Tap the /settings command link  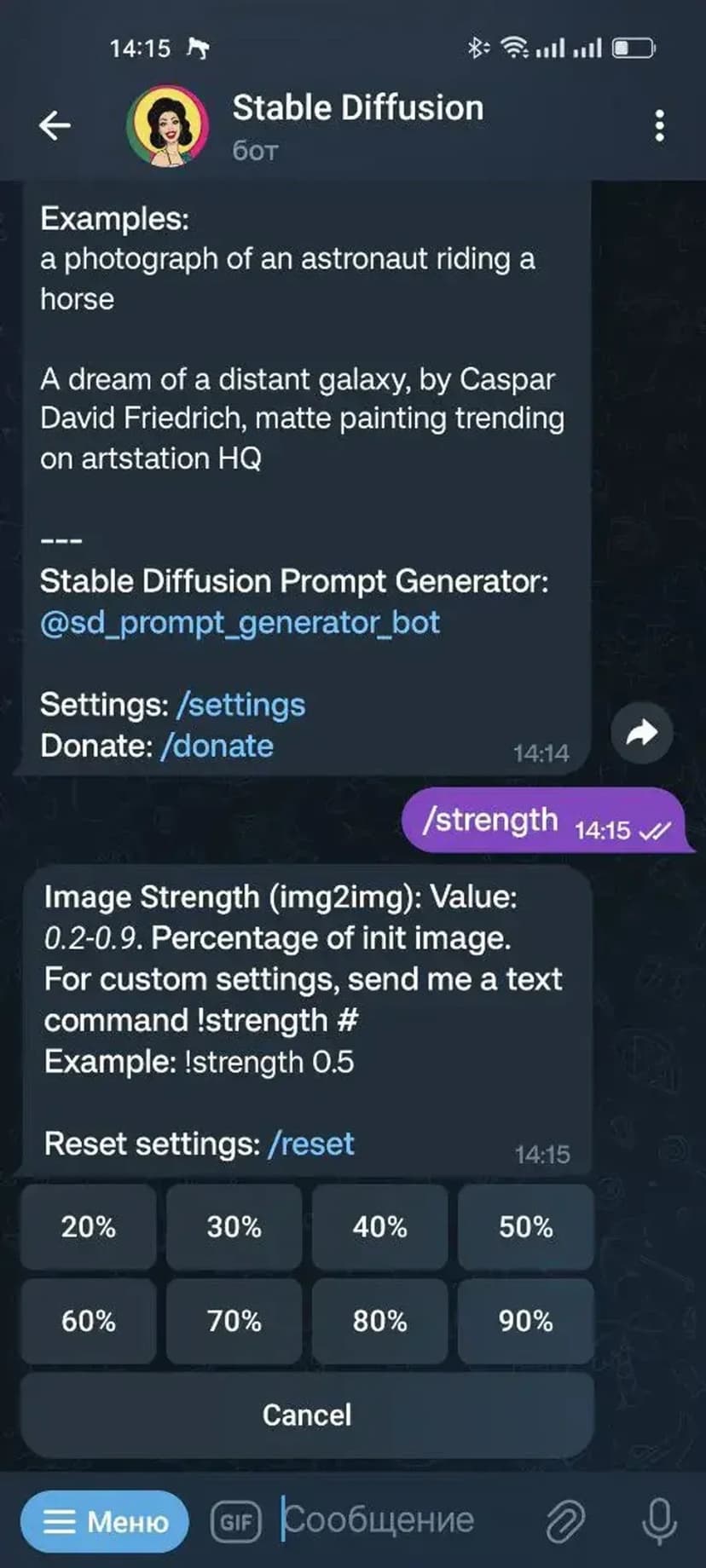(x=241, y=705)
